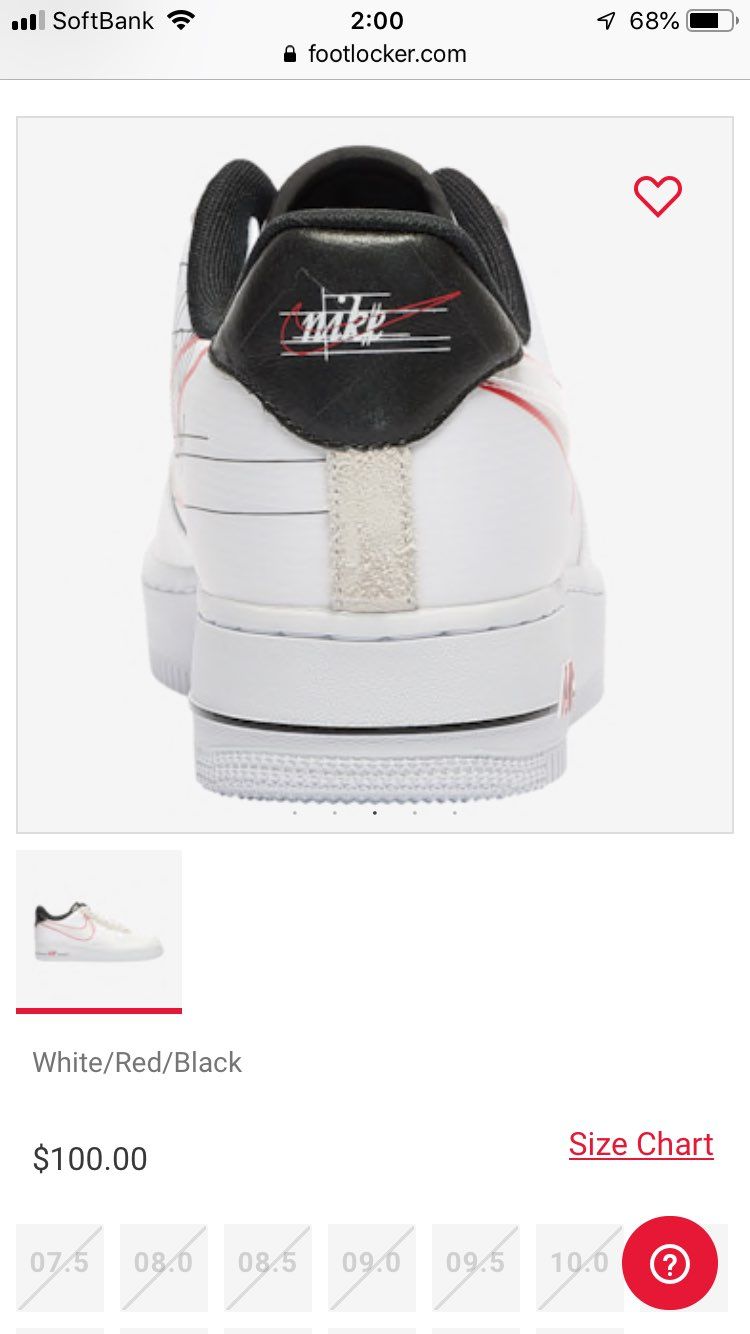Choose size 08.5
This screenshot has width=750, height=1334.
click(268, 1268)
